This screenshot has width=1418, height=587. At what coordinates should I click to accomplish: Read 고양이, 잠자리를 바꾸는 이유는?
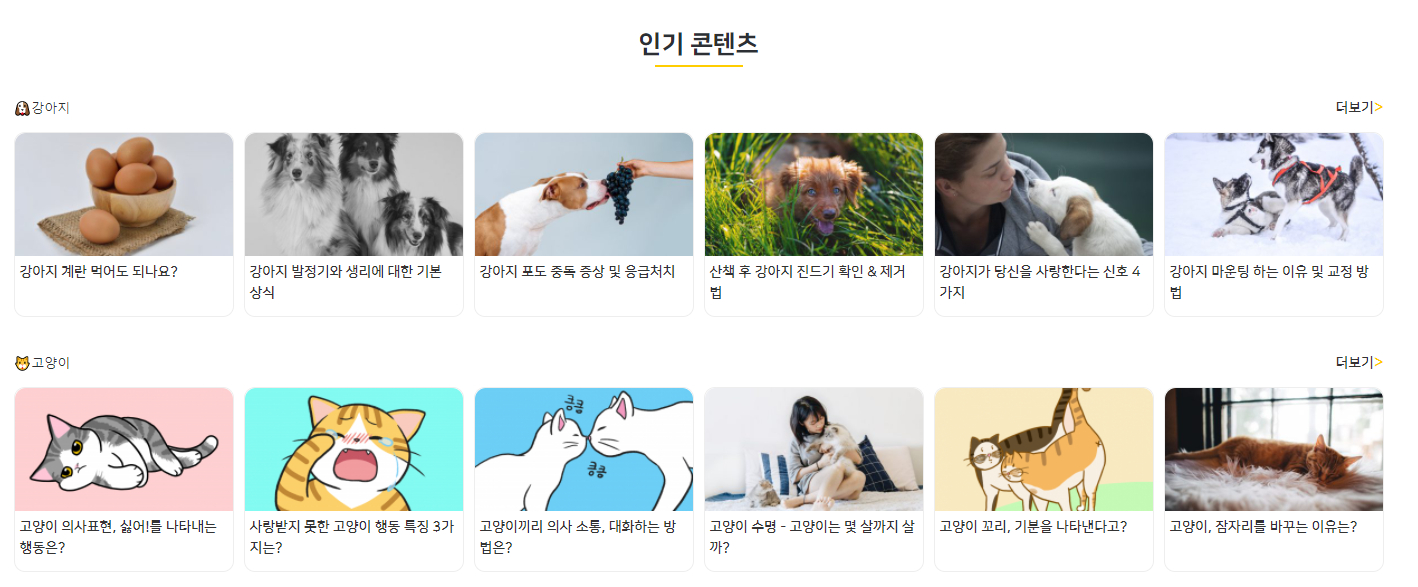click(1274, 480)
